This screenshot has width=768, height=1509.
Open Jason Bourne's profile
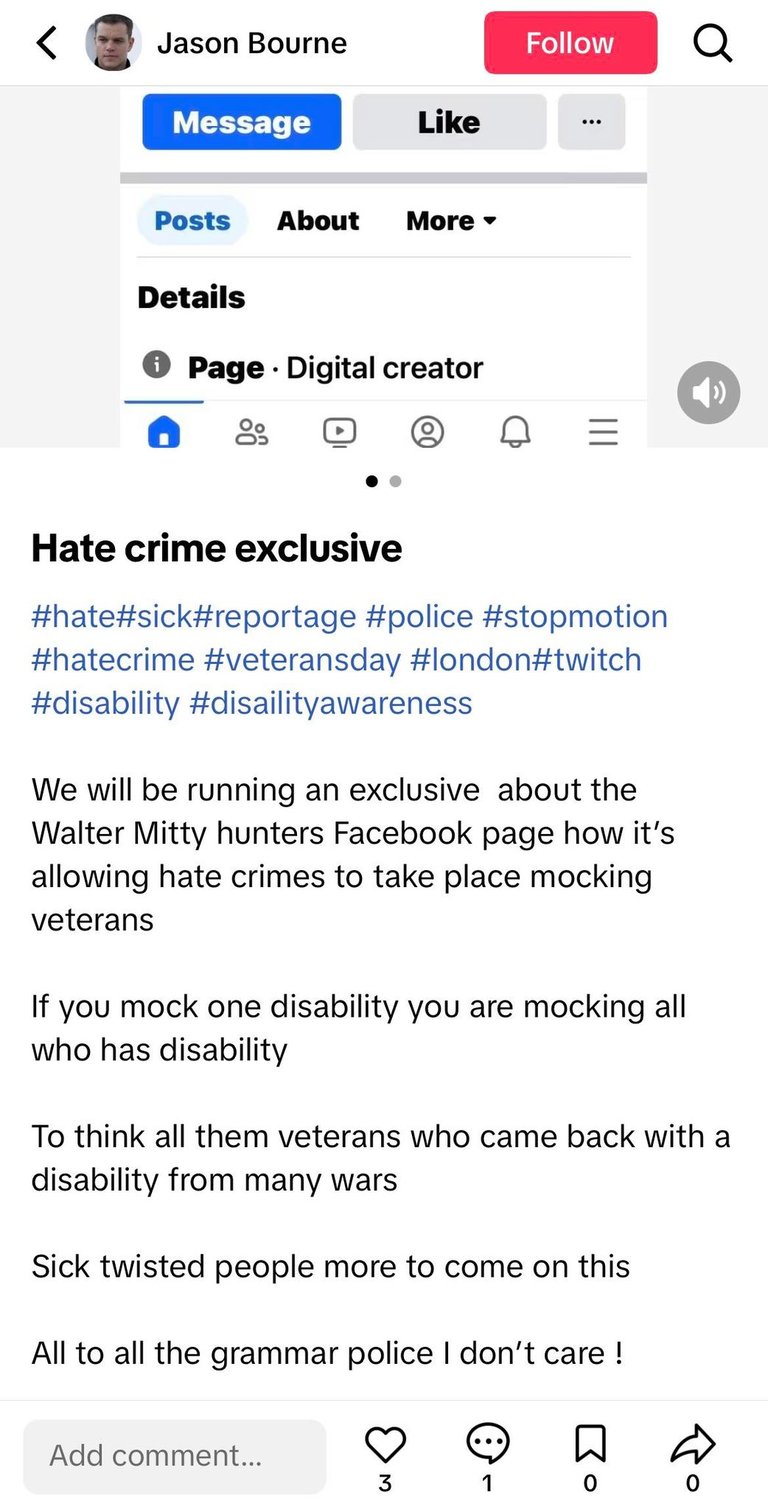(x=251, y=43)
